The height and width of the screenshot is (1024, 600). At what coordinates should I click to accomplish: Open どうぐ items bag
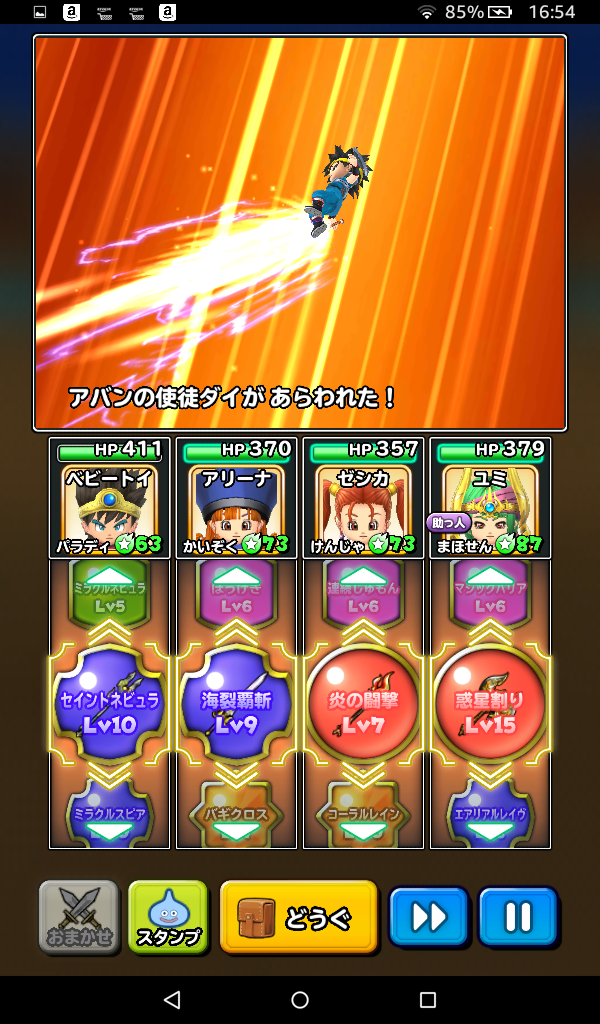299,916
